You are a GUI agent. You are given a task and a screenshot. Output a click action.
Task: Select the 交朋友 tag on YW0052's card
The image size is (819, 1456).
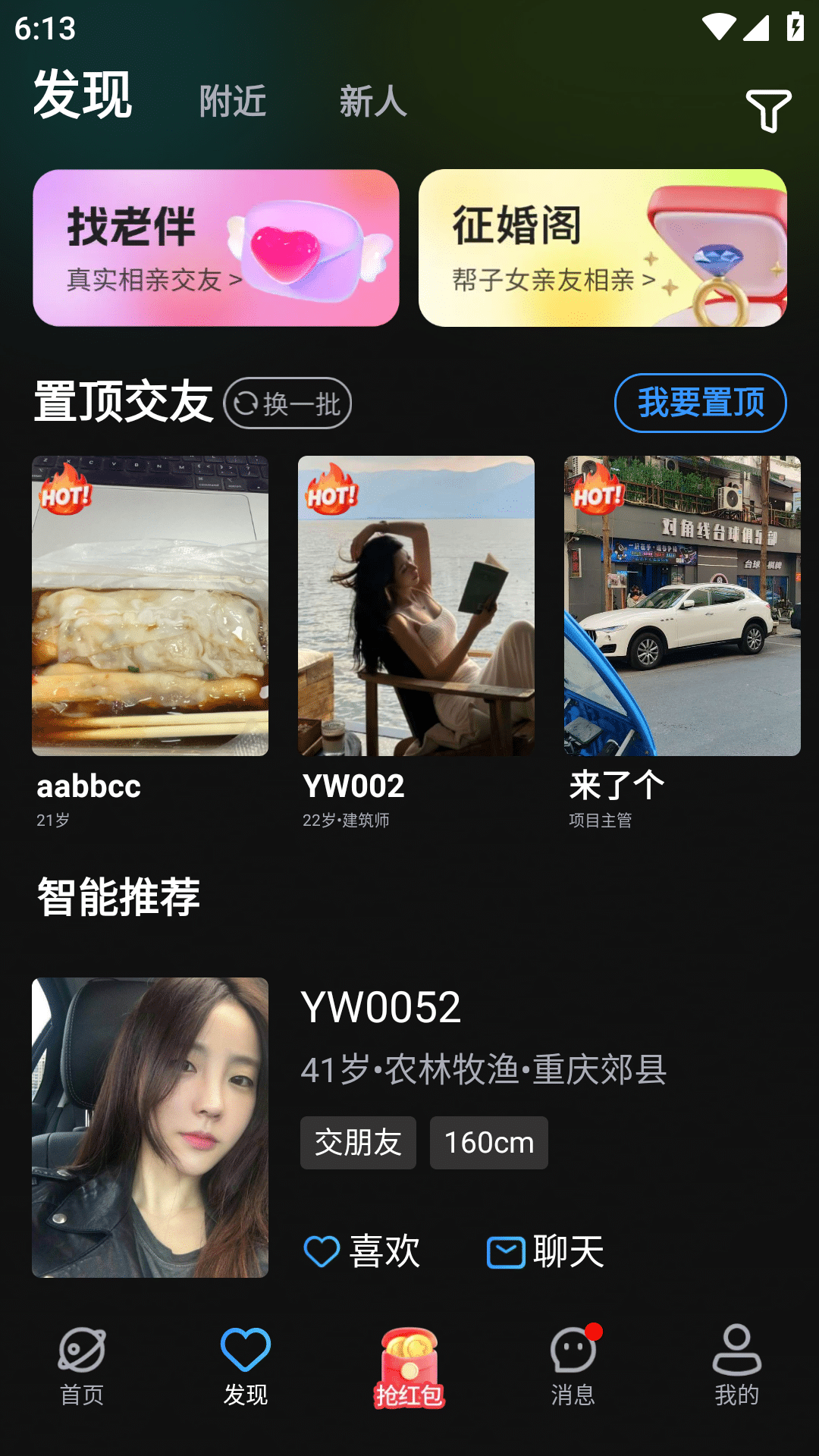(358, 1143)
